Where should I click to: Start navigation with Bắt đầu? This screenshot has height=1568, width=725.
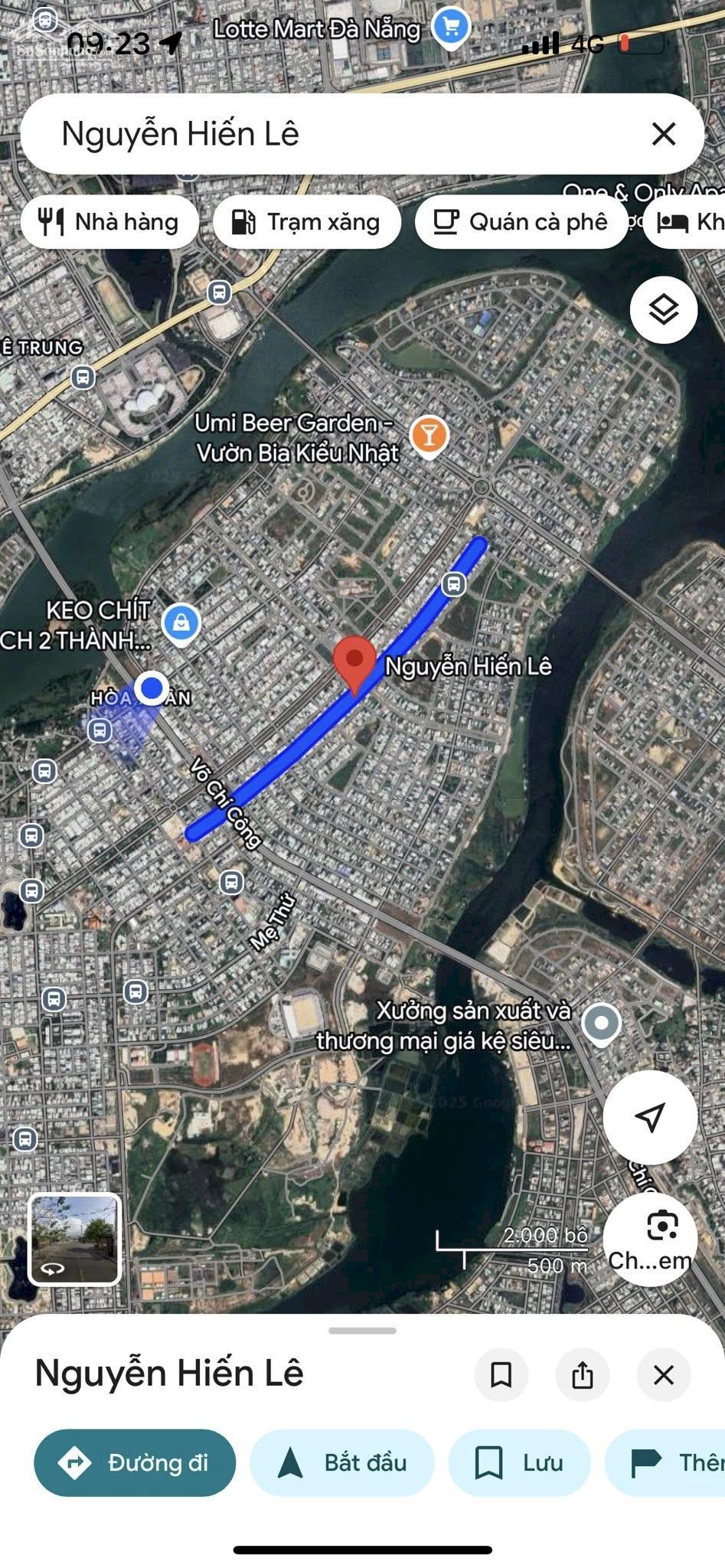342,1463
